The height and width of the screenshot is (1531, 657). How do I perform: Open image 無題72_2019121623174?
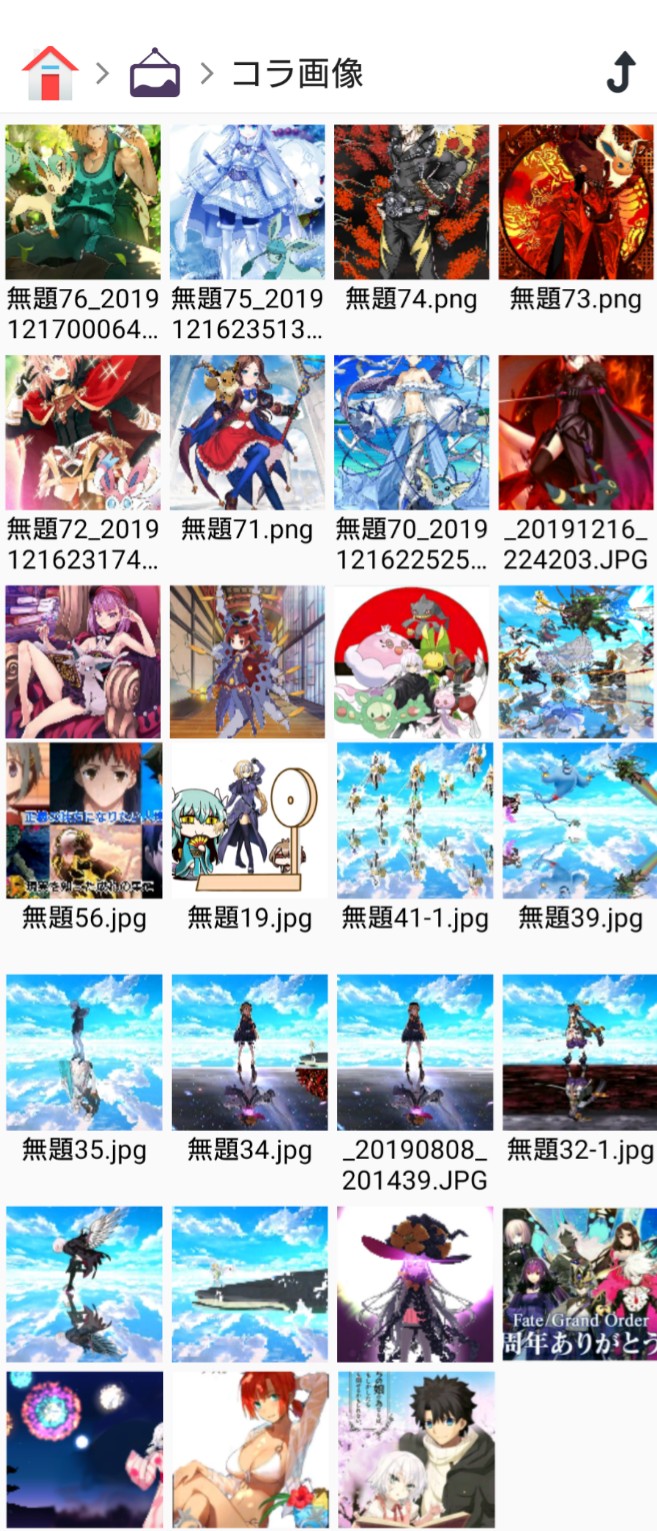click(x=83, y=433)
